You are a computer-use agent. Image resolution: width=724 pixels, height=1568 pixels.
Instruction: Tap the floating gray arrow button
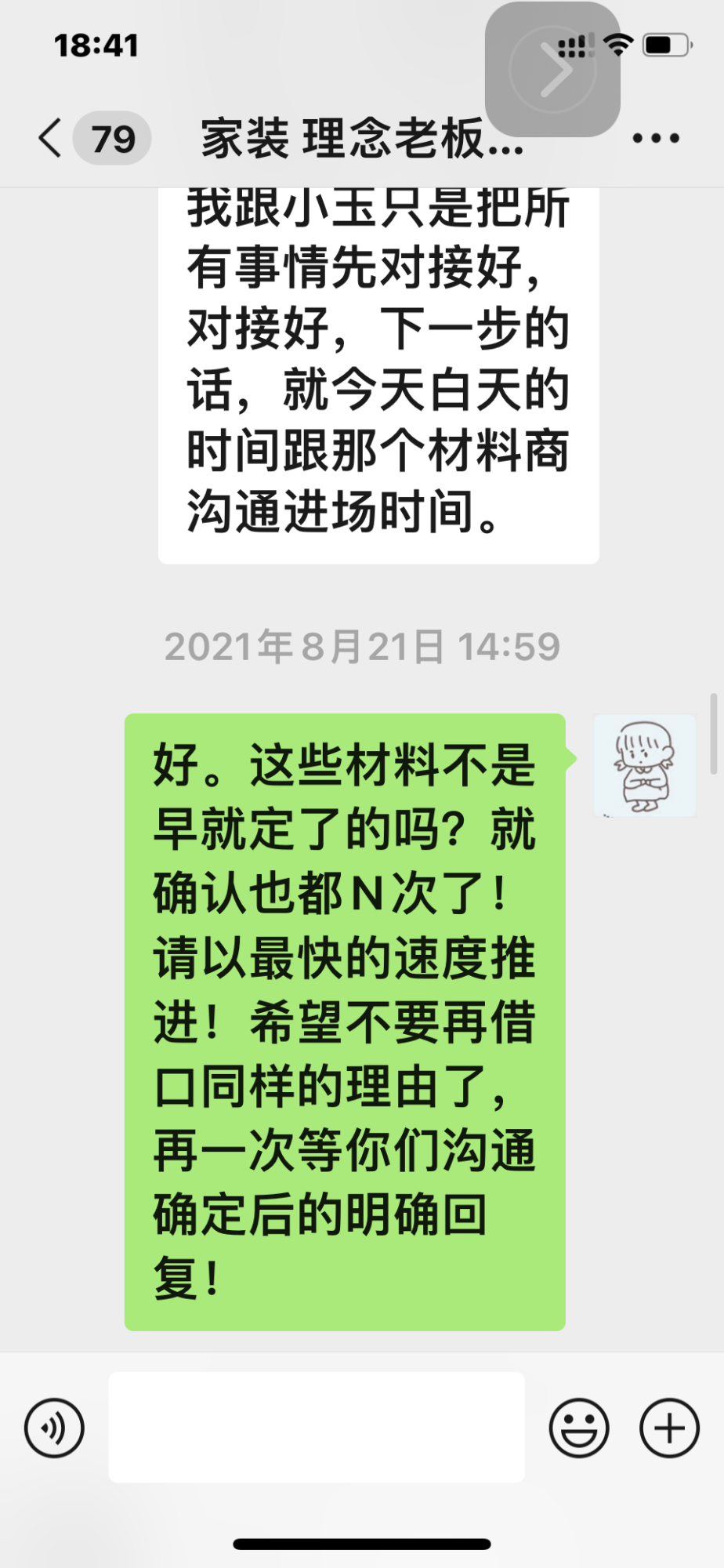pos(552,69)
